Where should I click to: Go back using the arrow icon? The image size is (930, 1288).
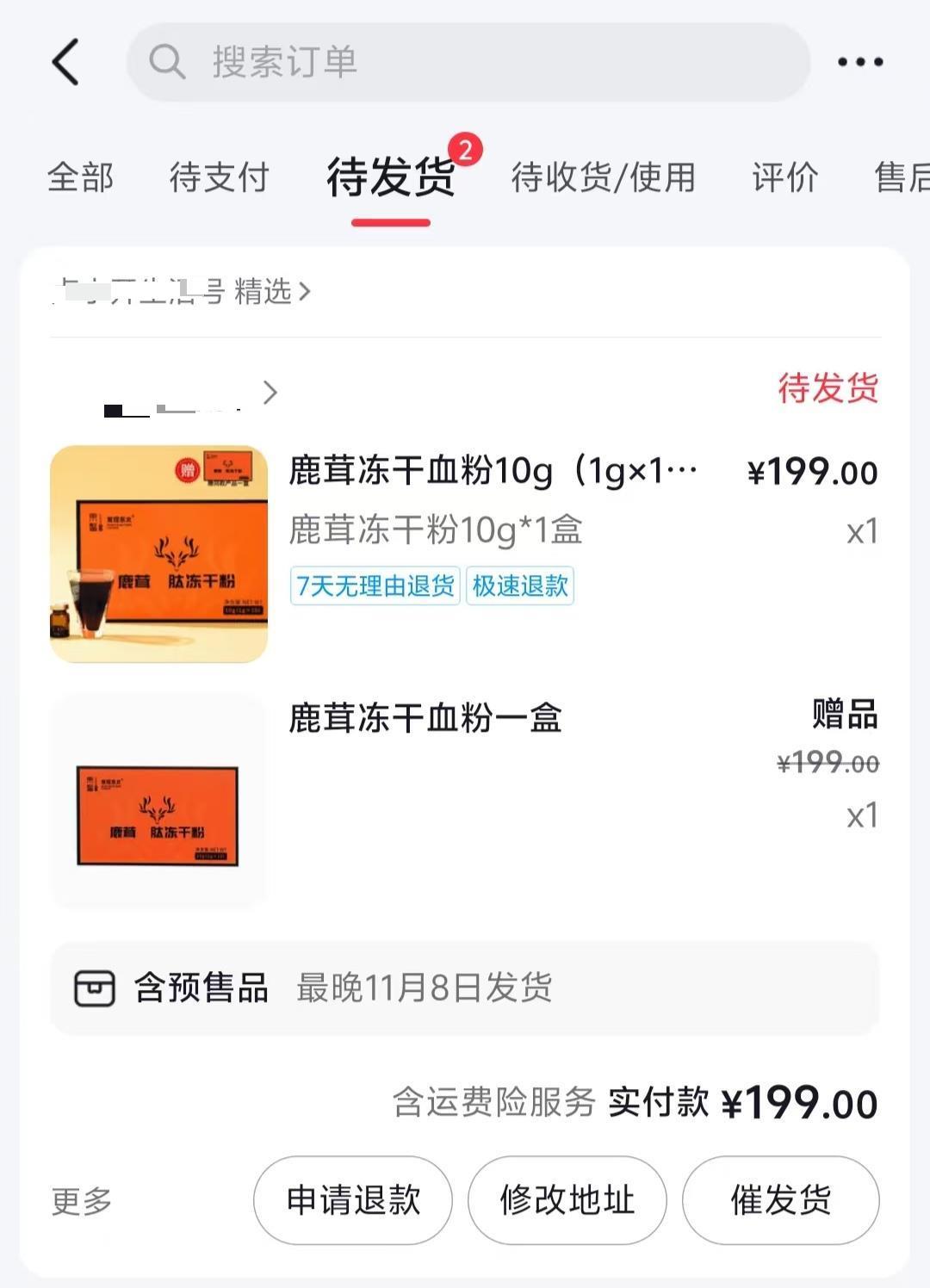66,62
